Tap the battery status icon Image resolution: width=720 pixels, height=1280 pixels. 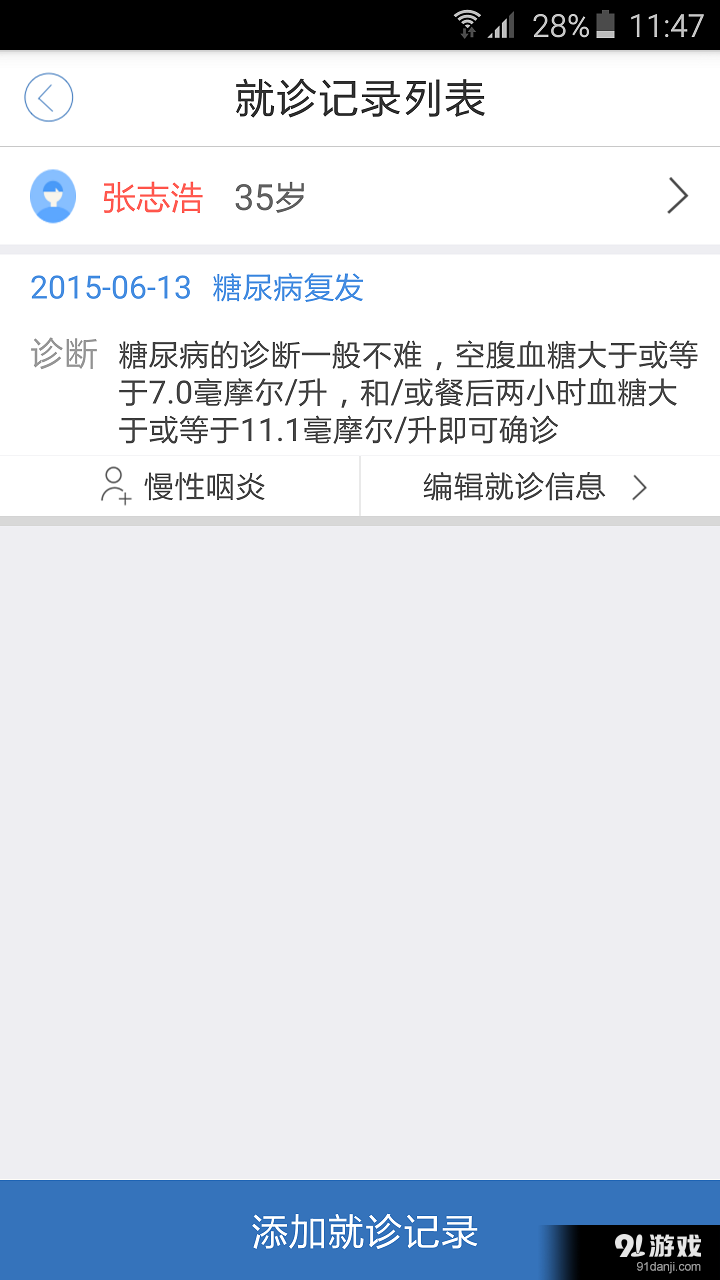(608, 24)
